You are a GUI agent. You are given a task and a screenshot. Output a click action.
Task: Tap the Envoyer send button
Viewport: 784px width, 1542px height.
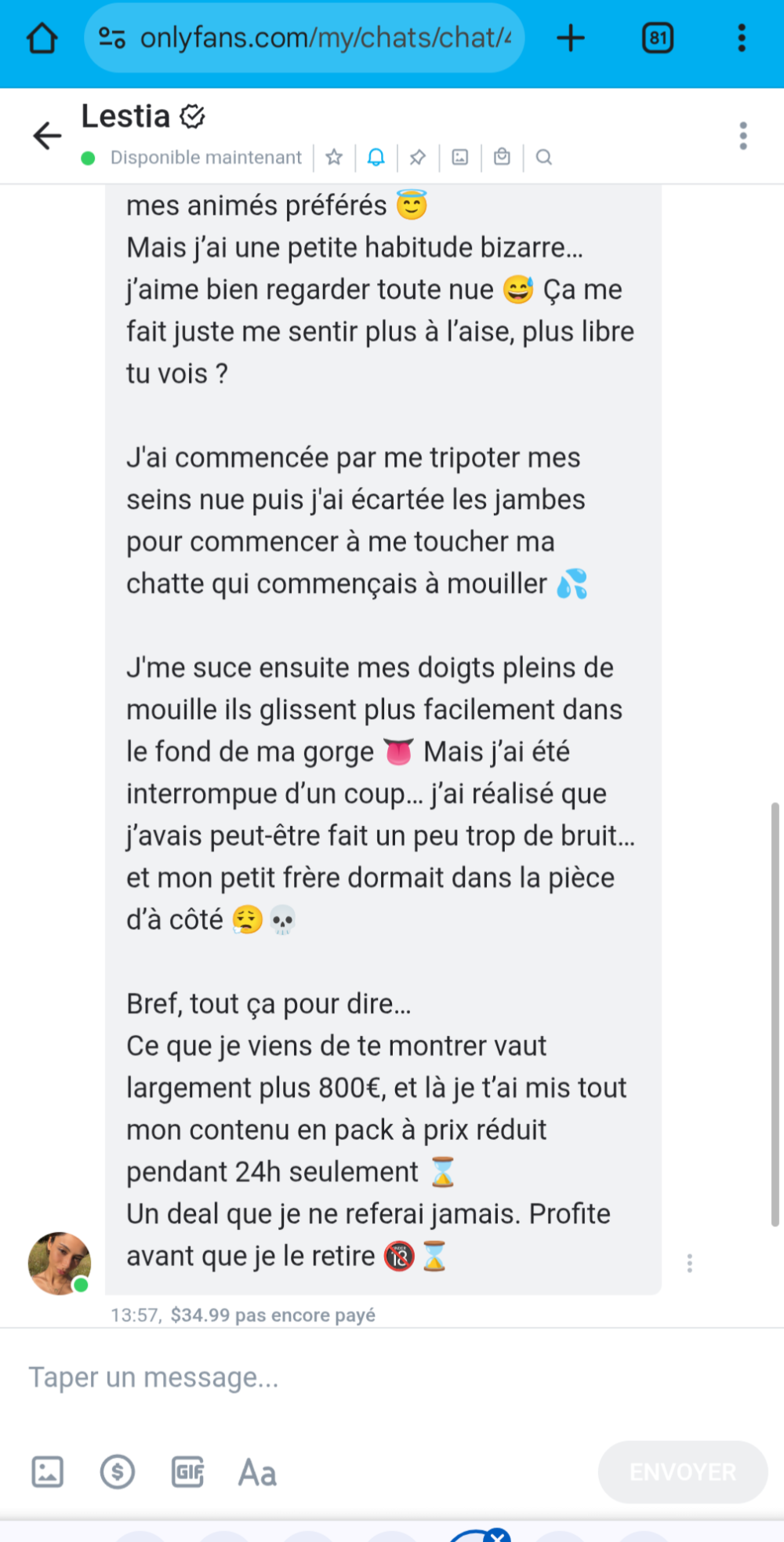point(682,1472)
